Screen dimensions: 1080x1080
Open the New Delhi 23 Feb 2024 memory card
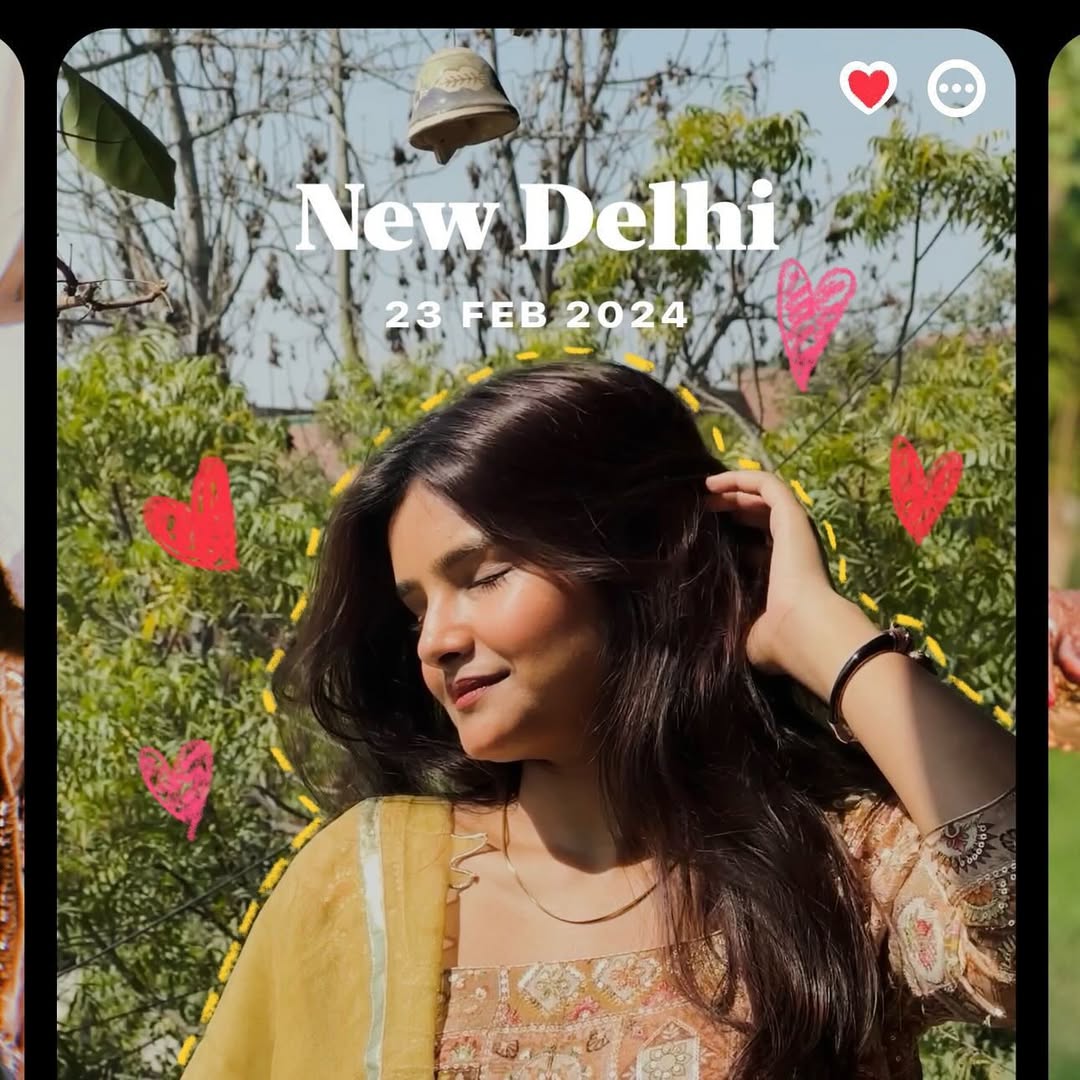point(536,600)
